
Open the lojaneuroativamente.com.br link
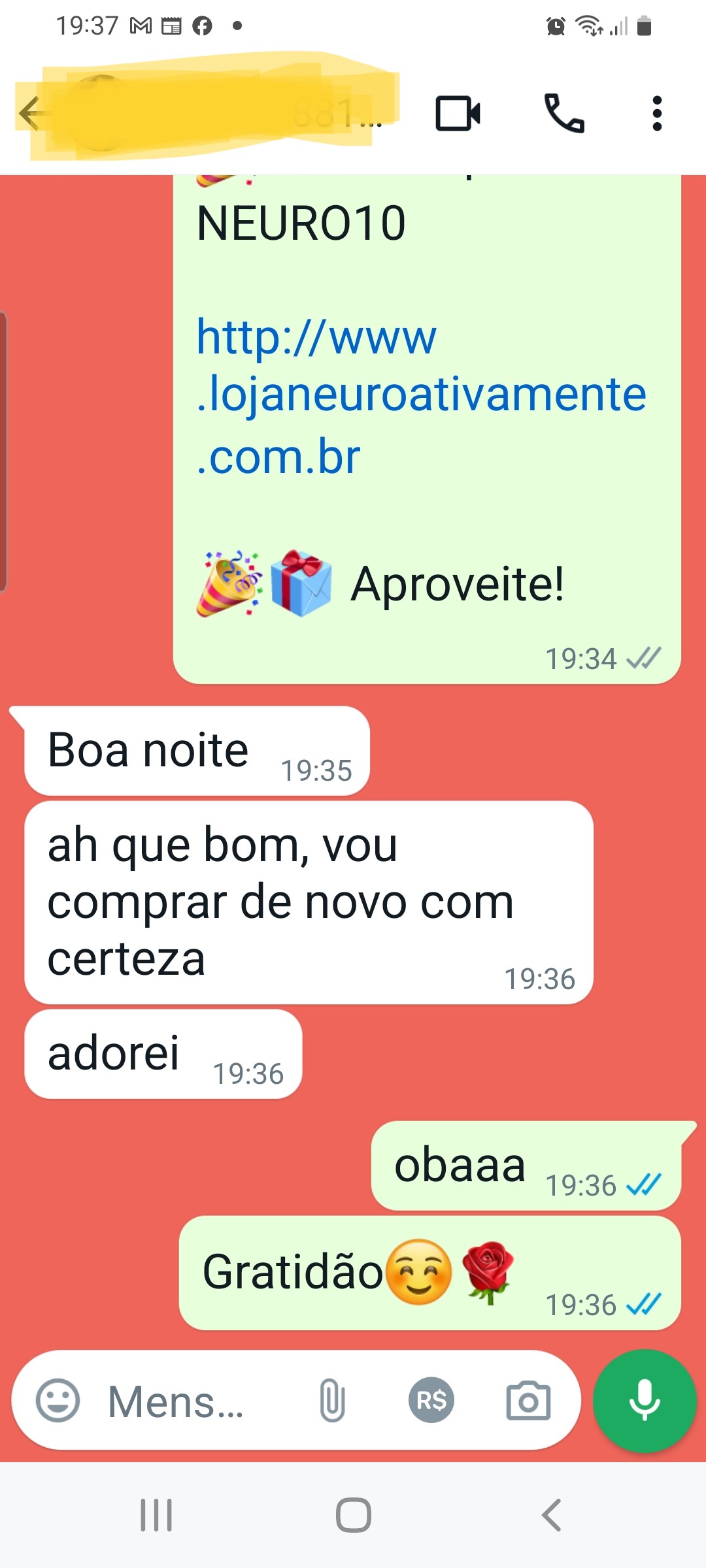click(x=421, y=396)
